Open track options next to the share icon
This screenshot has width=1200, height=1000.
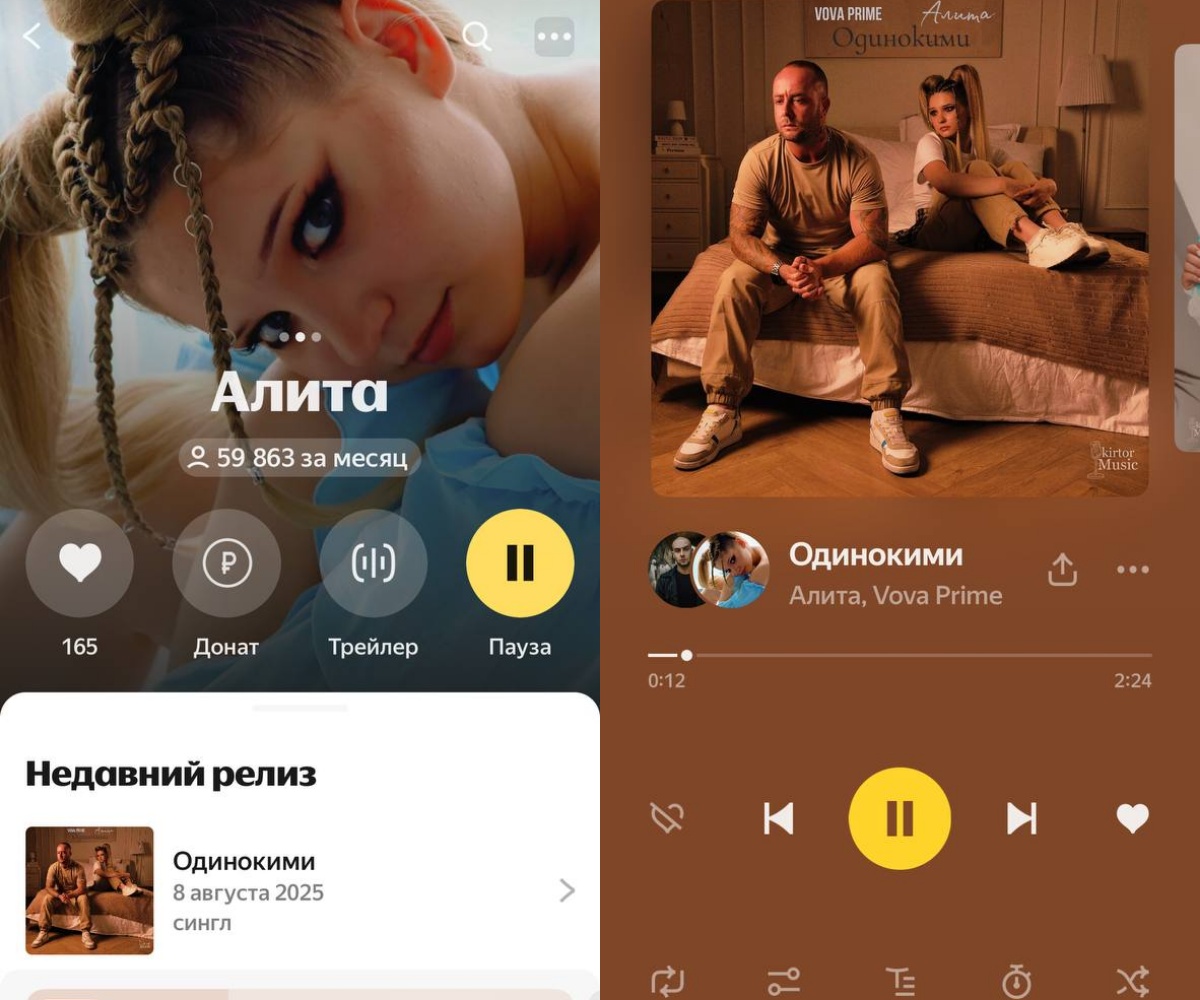1132,570
